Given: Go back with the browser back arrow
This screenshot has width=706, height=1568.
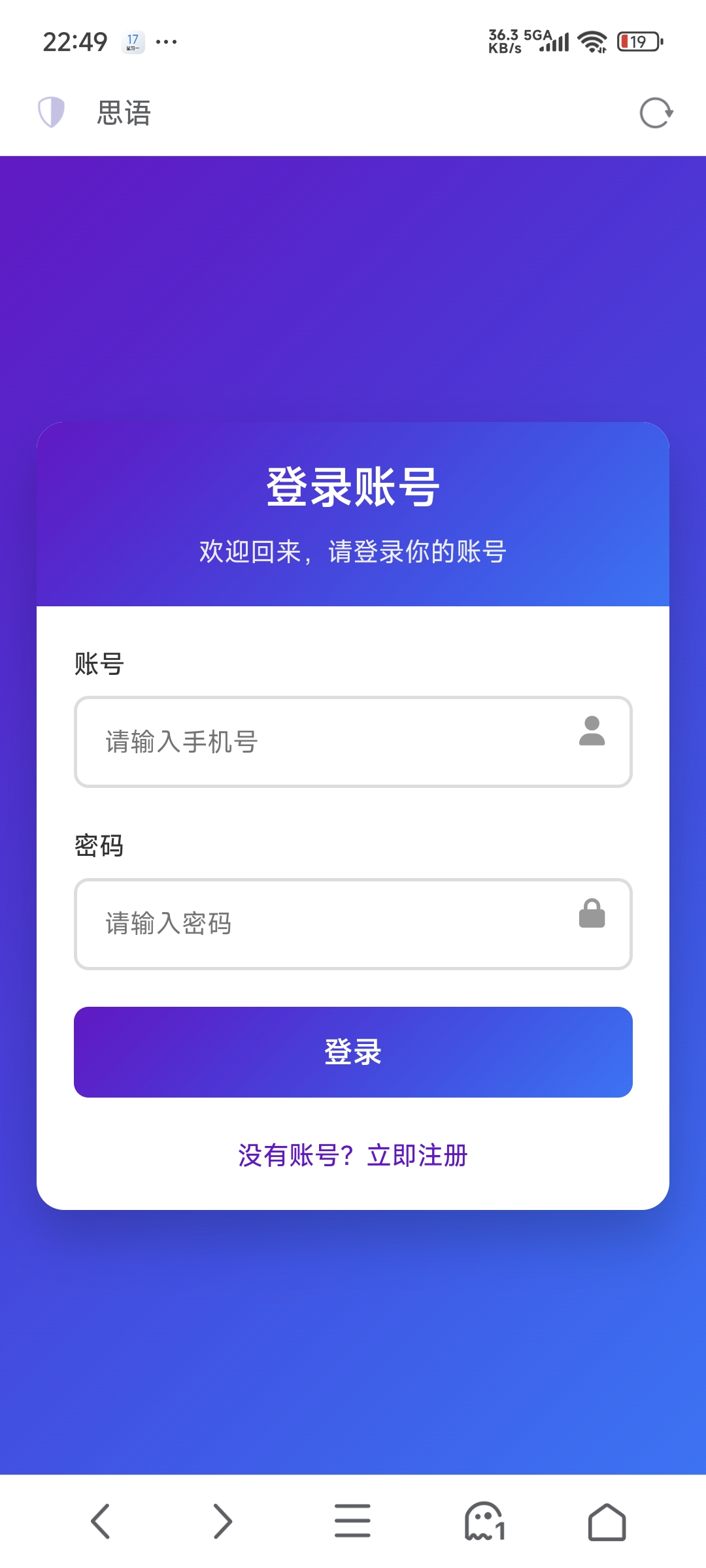Looking at the screenshot, I should tap(100, 1521).
